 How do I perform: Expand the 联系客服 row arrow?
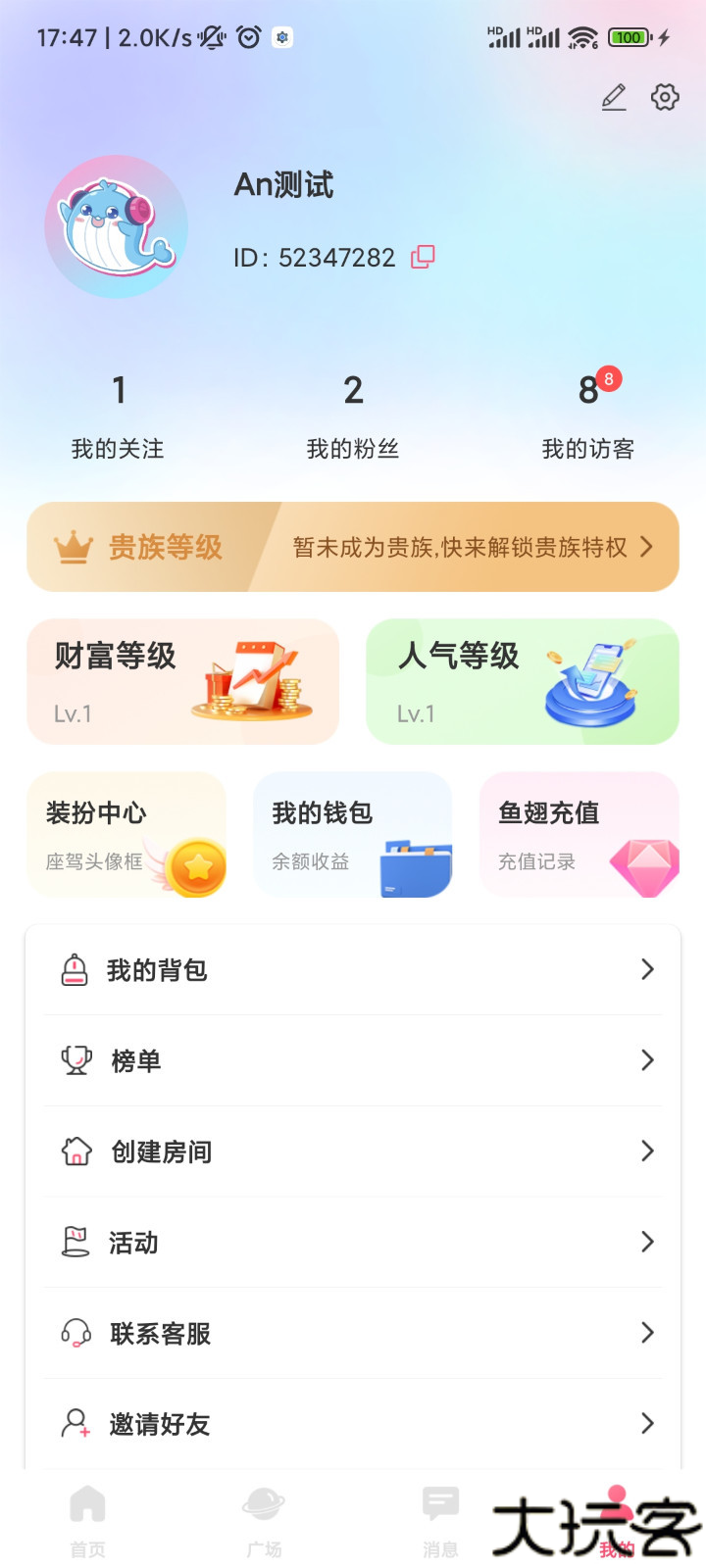click(647, 1333)
